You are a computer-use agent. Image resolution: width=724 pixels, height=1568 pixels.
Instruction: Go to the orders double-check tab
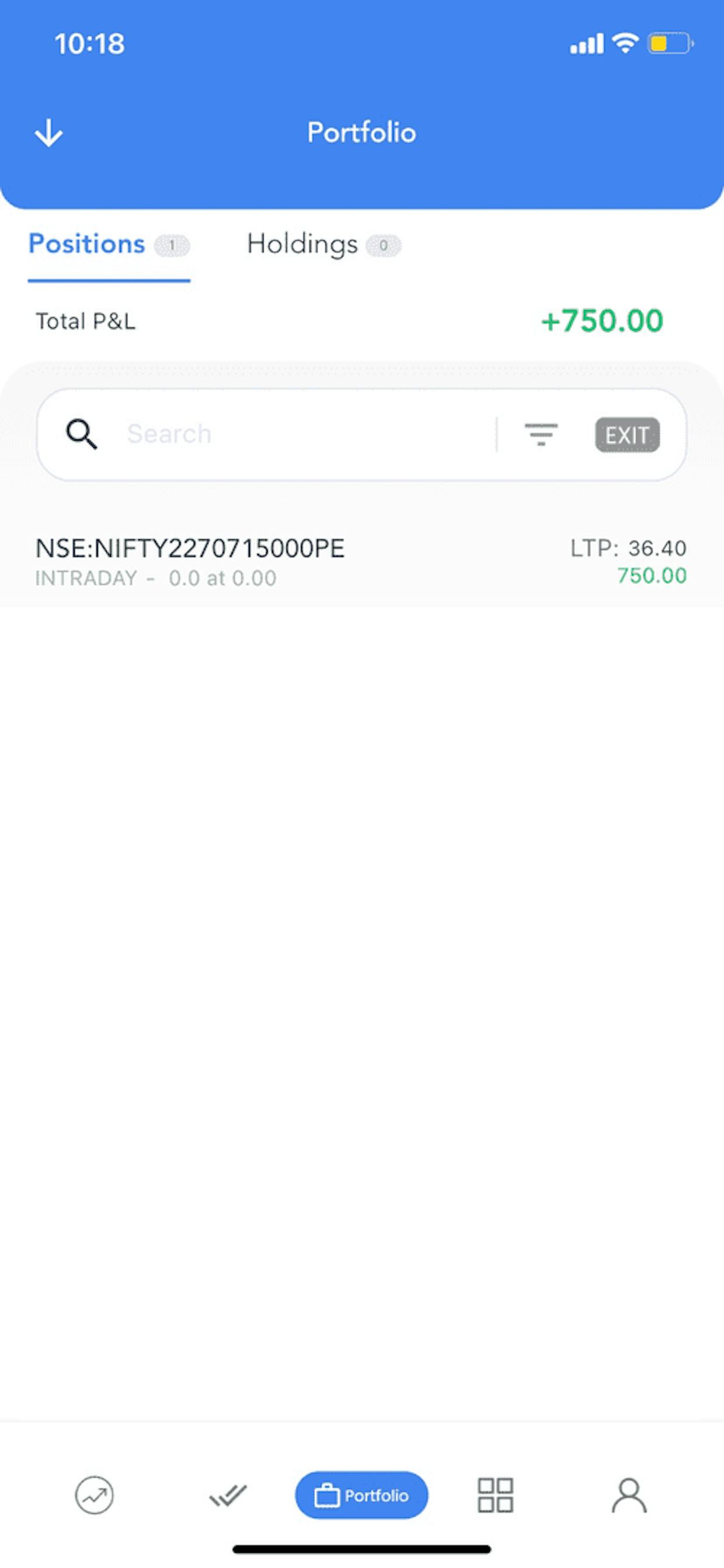pos(228,1495)
